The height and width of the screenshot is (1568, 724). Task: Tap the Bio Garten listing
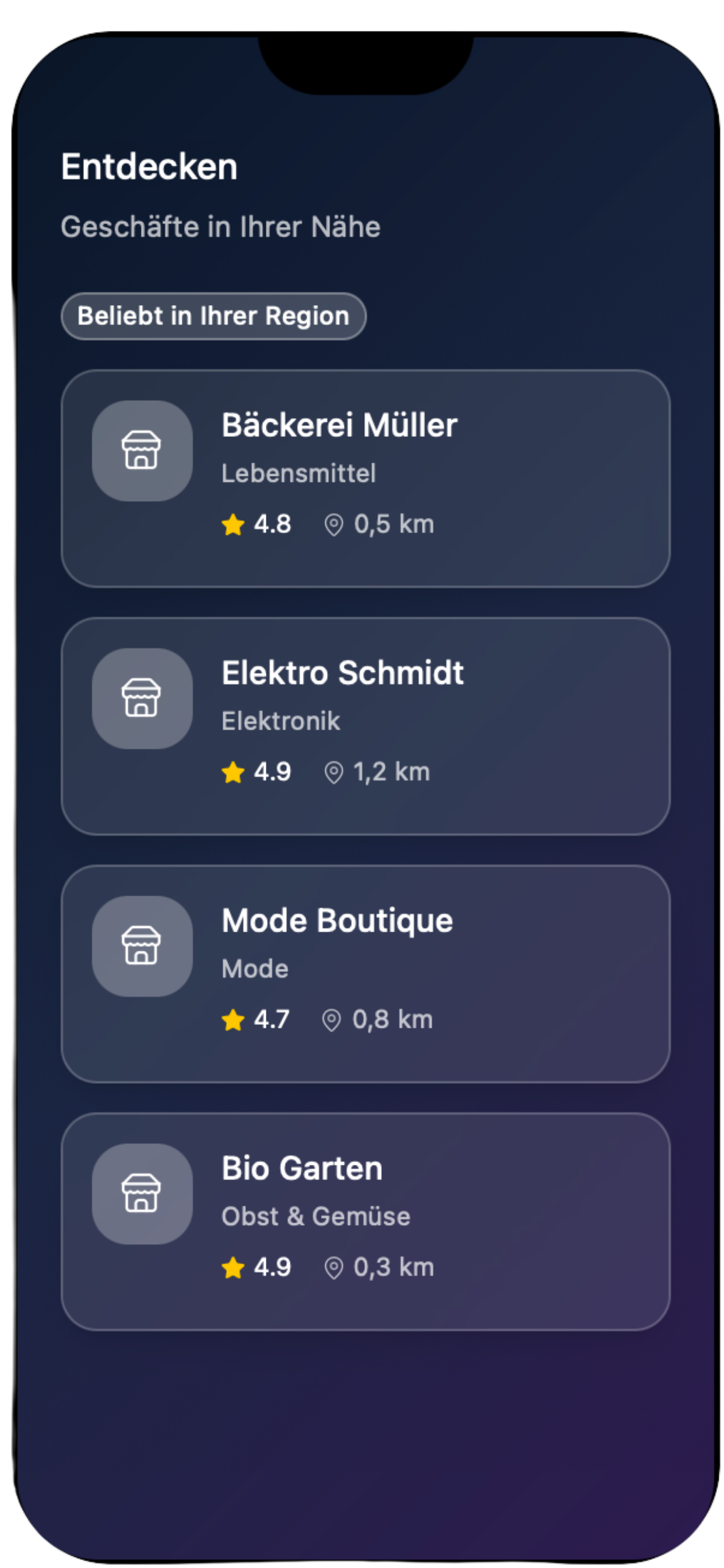point(365,1221)
